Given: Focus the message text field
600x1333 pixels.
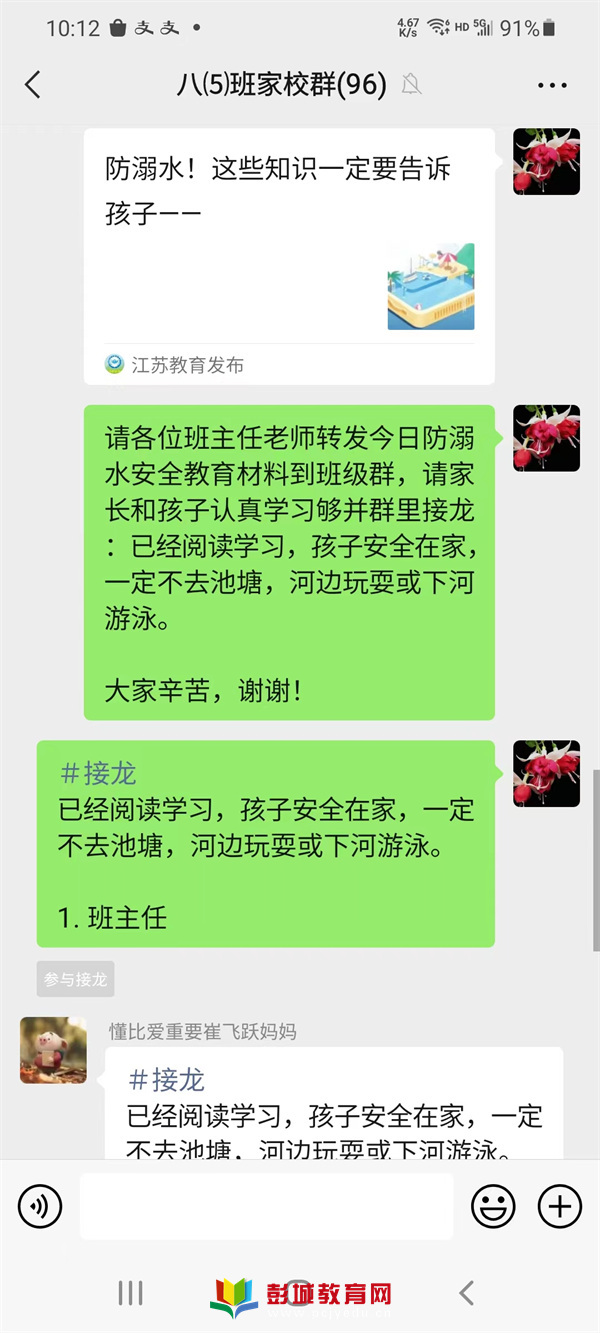Looking at the screenshot, I should pos(266,1207).
